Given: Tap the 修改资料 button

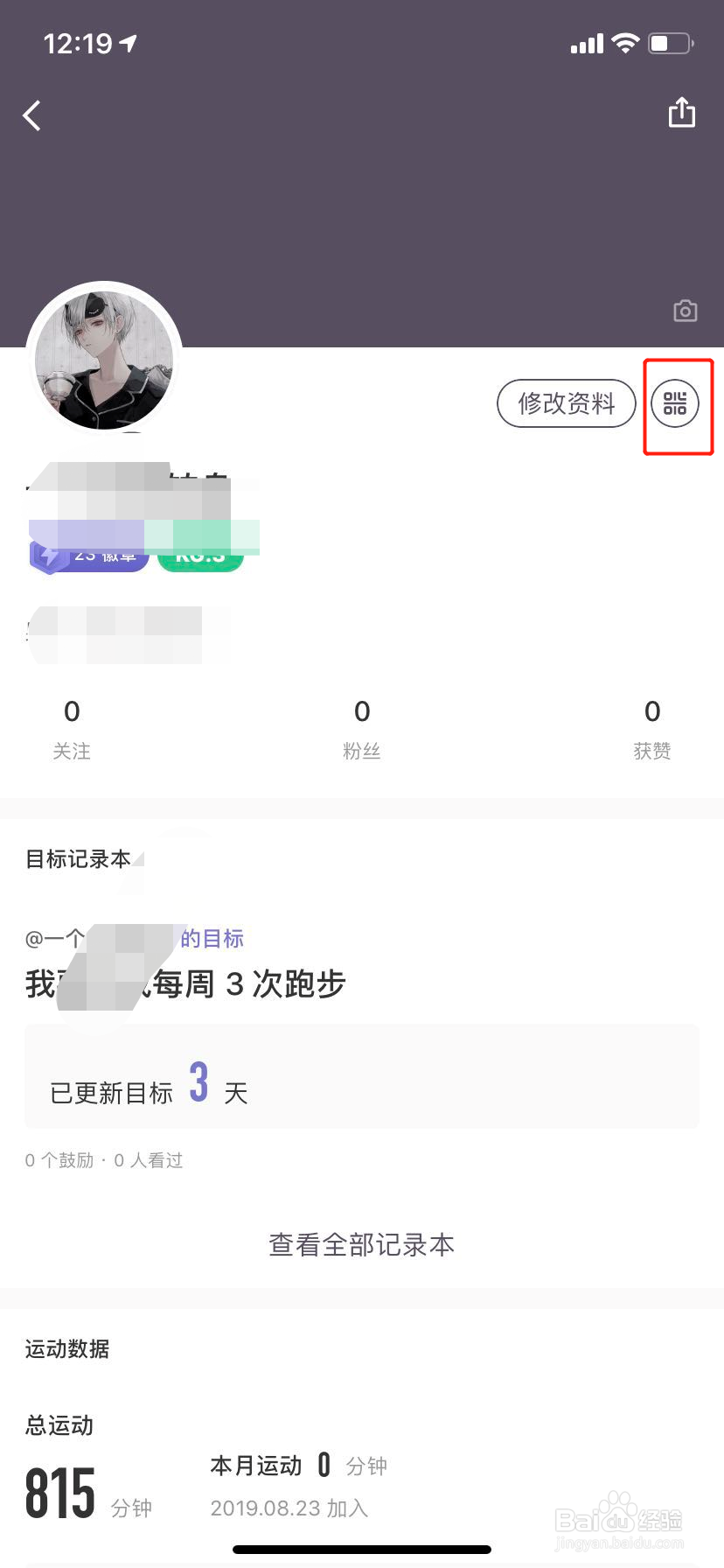Looking at the screenshot, I should pos(566,403).
